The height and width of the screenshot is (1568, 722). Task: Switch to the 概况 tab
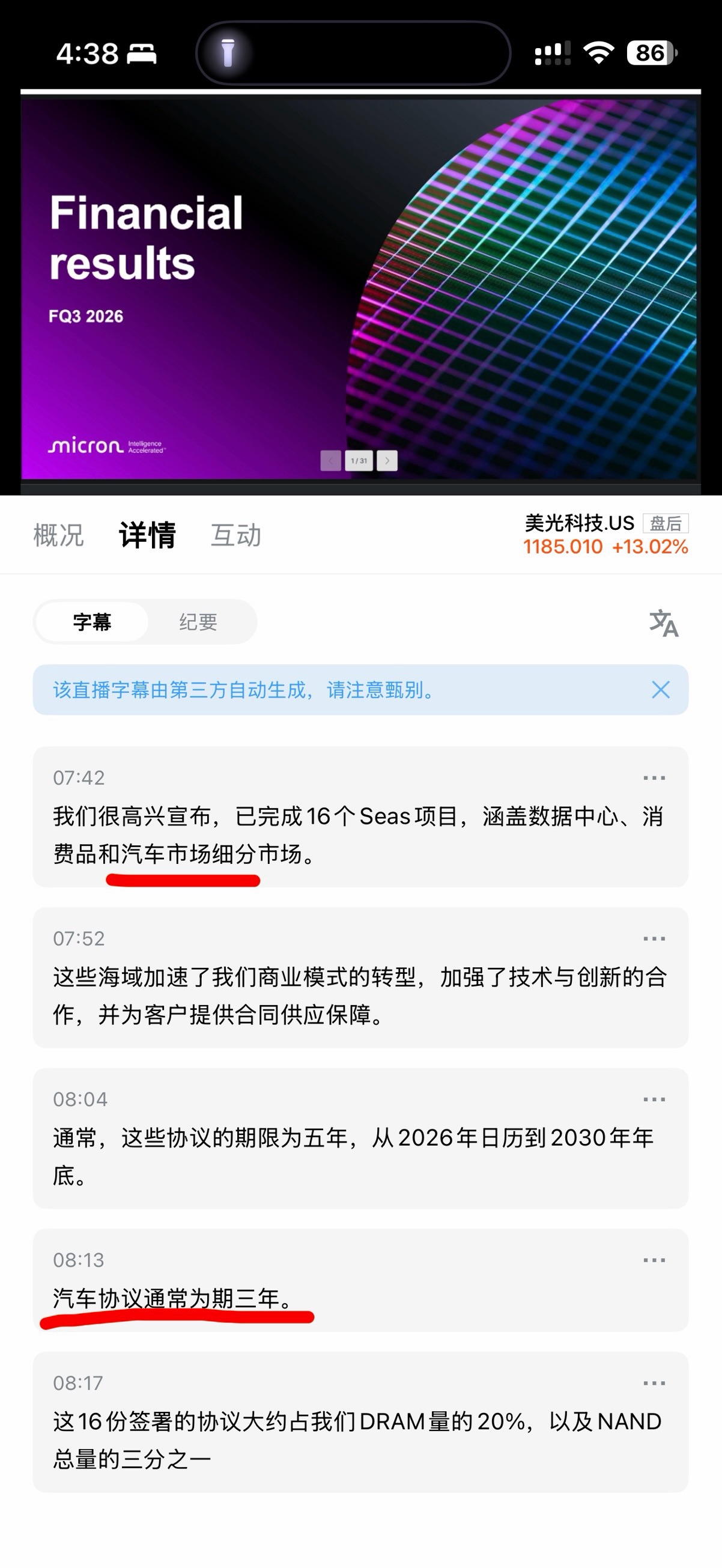click(x=58, y=536)
